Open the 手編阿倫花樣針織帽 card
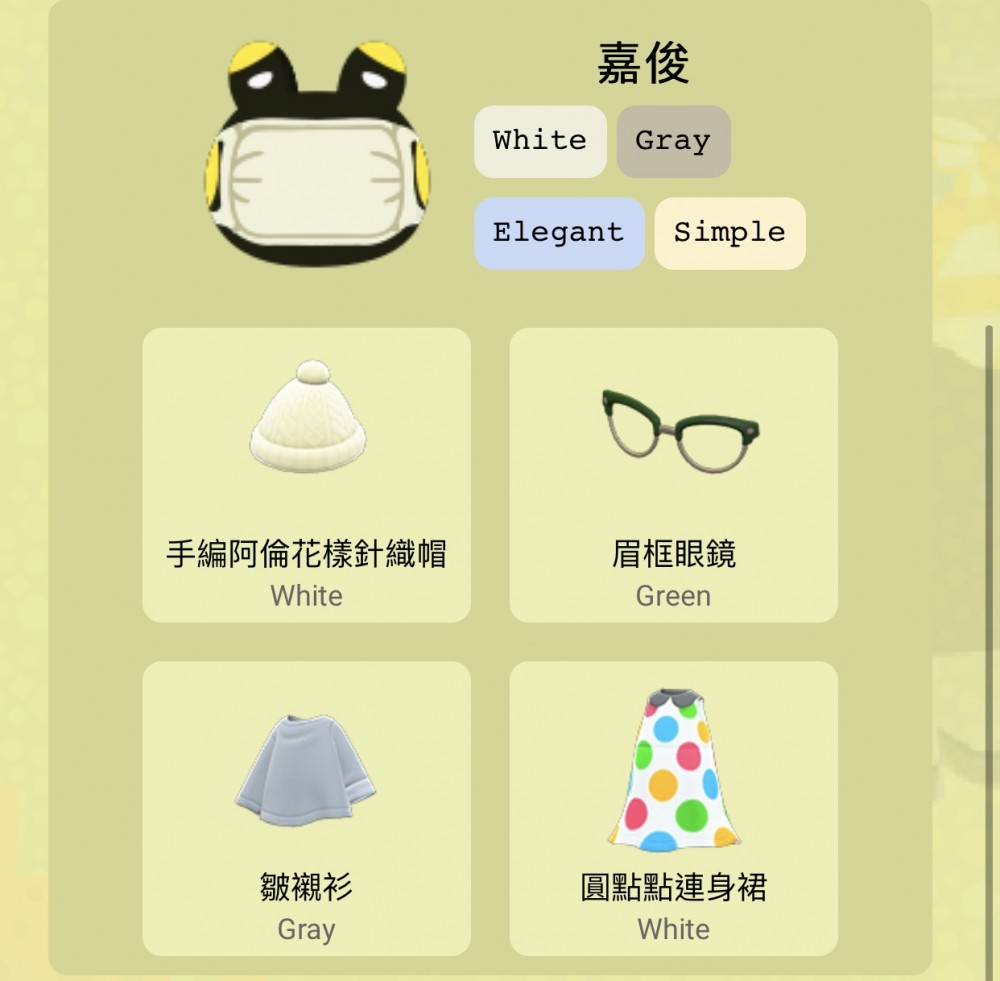Screen dimensions: 1000x981 click(306, 475)
